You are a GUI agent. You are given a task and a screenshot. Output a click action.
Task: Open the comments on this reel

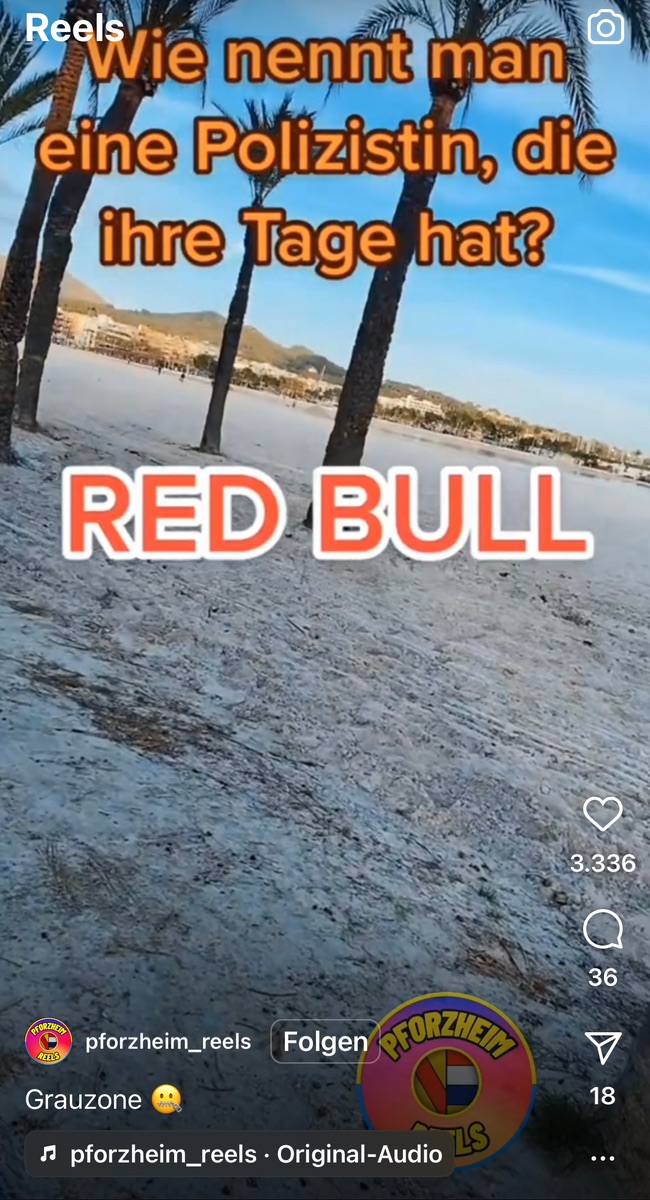click(x=602, y=931)
